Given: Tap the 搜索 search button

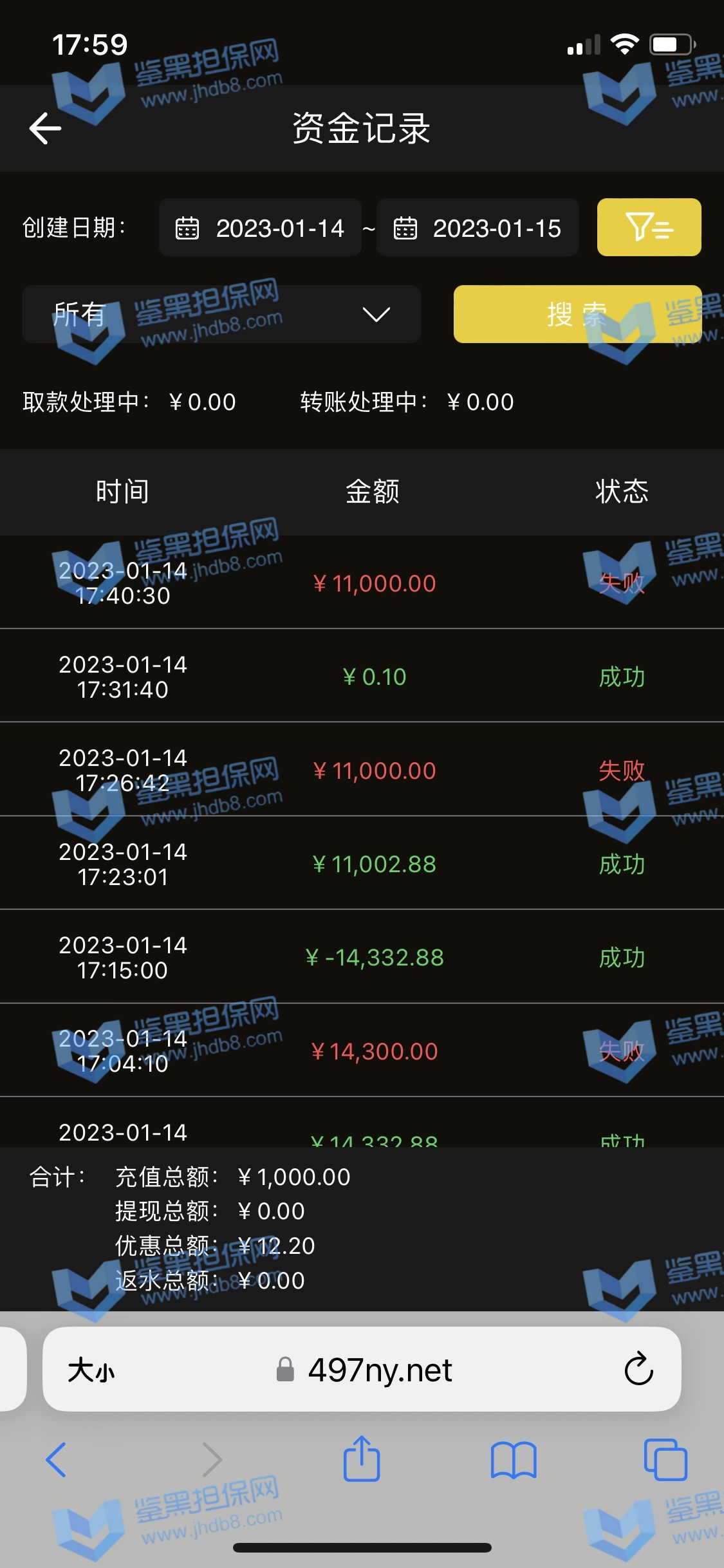Looking at the screenshot, I should click(577, 314).
